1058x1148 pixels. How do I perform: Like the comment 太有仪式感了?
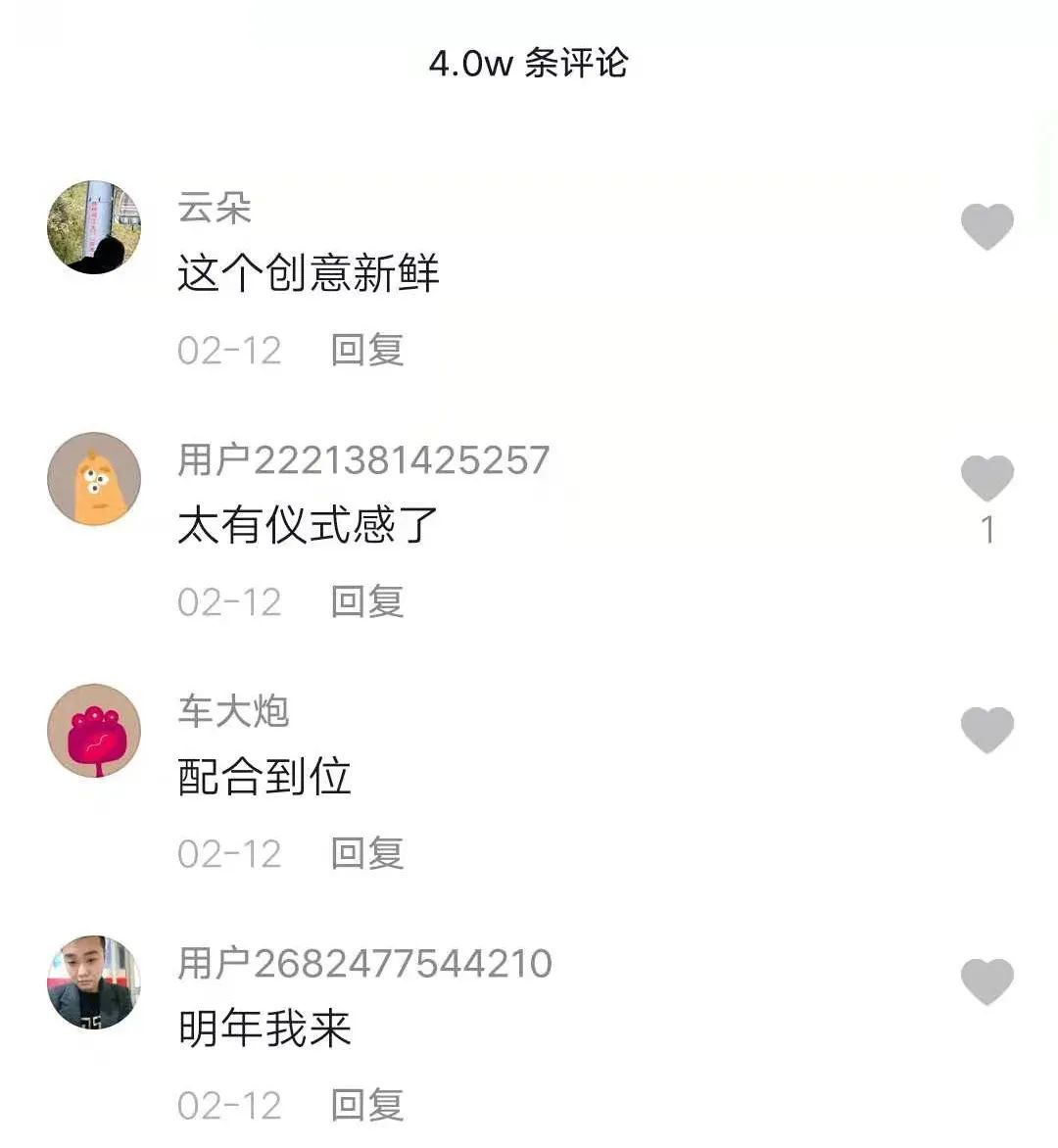[986, 478]
